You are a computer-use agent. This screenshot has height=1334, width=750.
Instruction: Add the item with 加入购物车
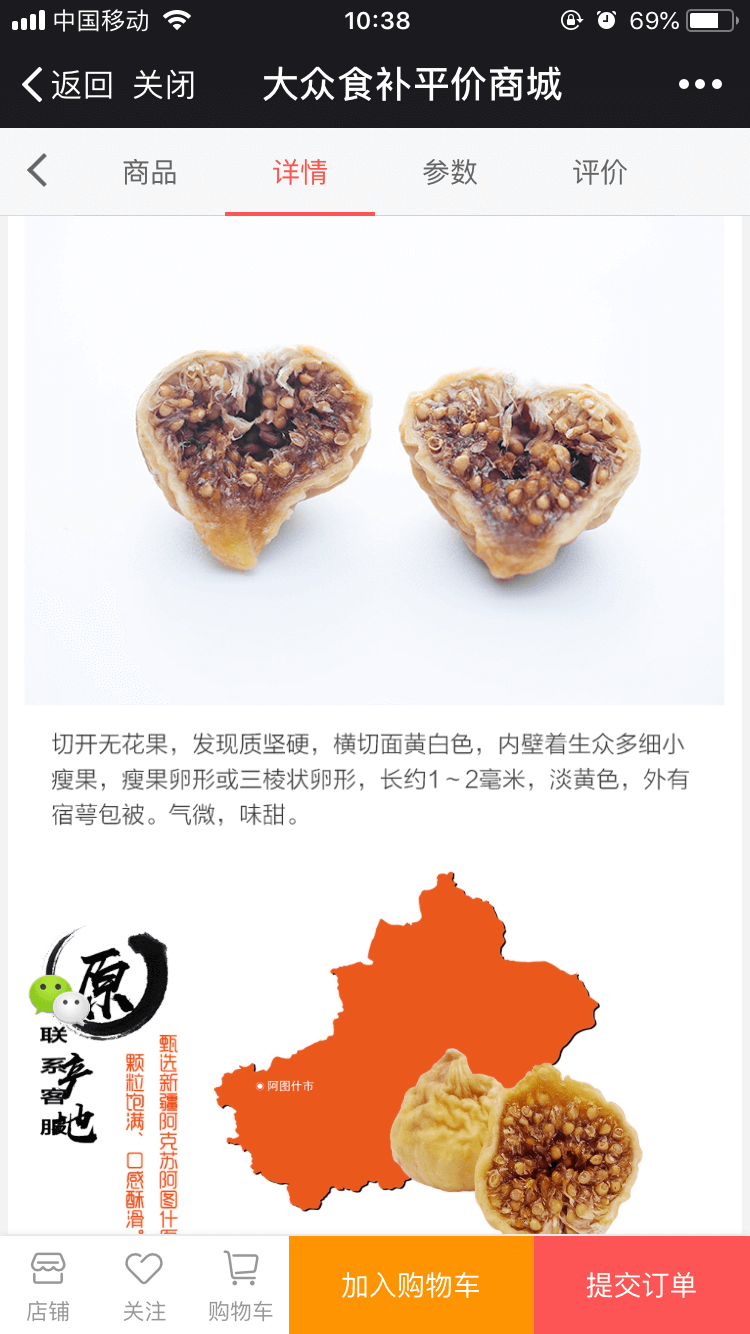point(411,1285)
